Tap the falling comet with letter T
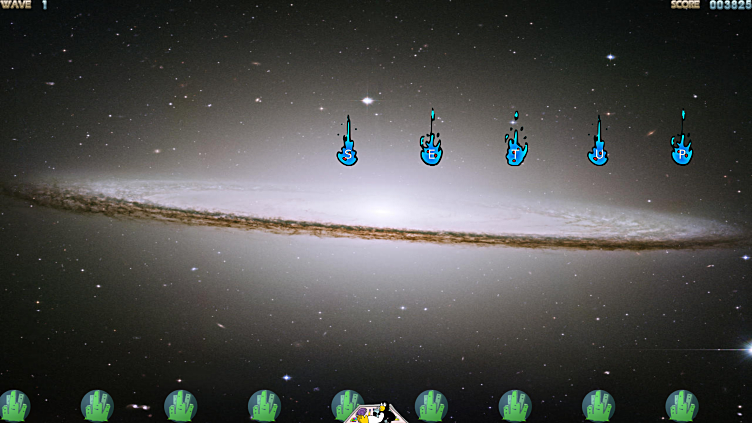The image size is (752, 423). point(515,153)
